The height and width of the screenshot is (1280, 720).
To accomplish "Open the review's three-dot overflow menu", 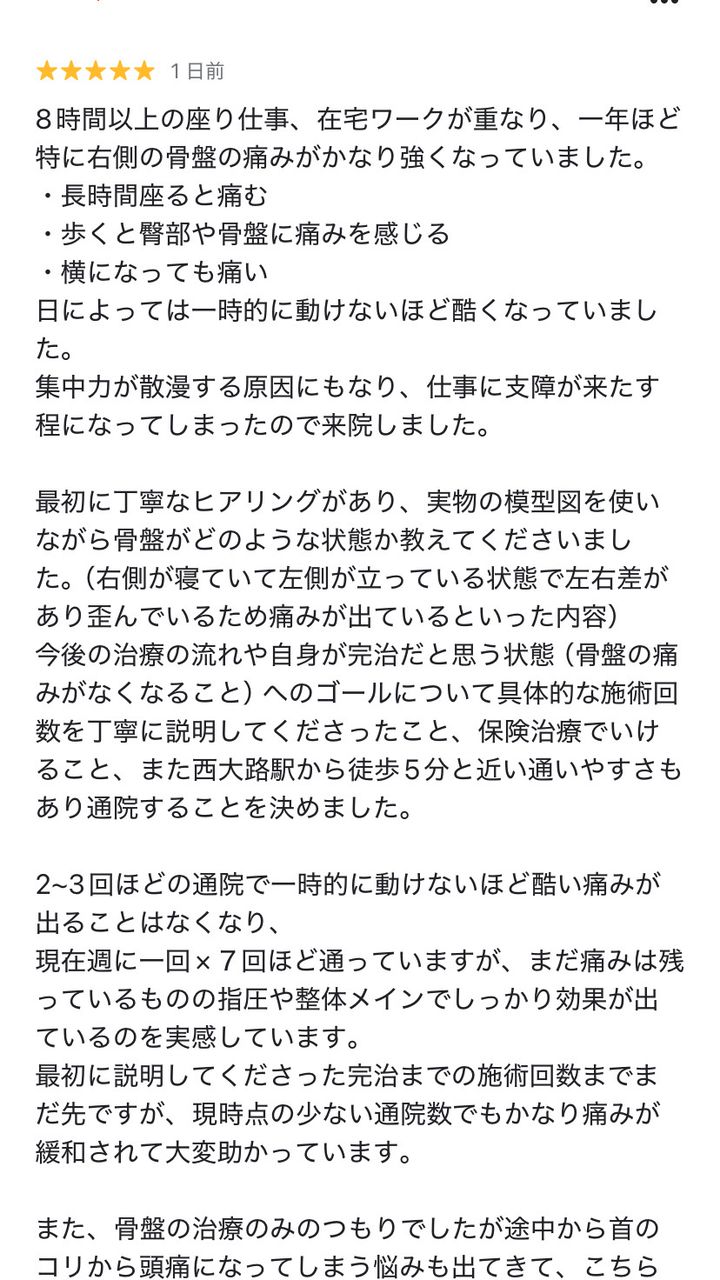I will (665, 2).
